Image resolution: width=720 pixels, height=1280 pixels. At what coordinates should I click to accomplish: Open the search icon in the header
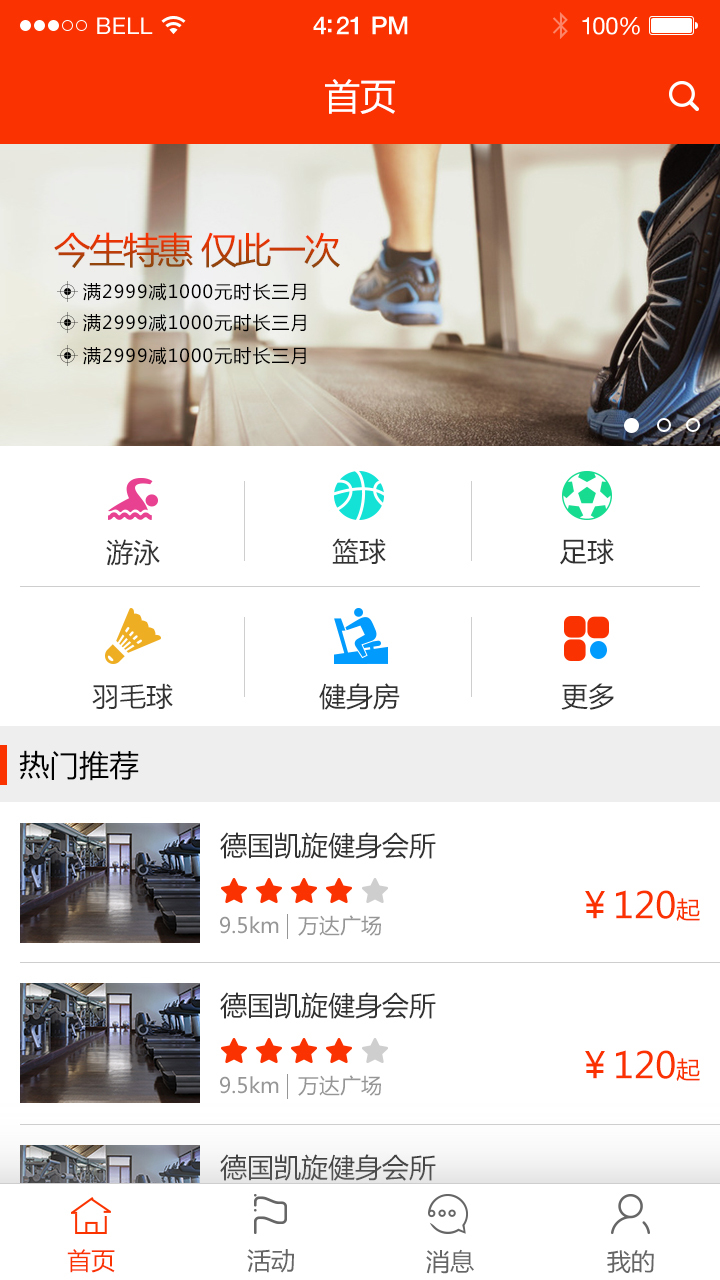point(683,96)
